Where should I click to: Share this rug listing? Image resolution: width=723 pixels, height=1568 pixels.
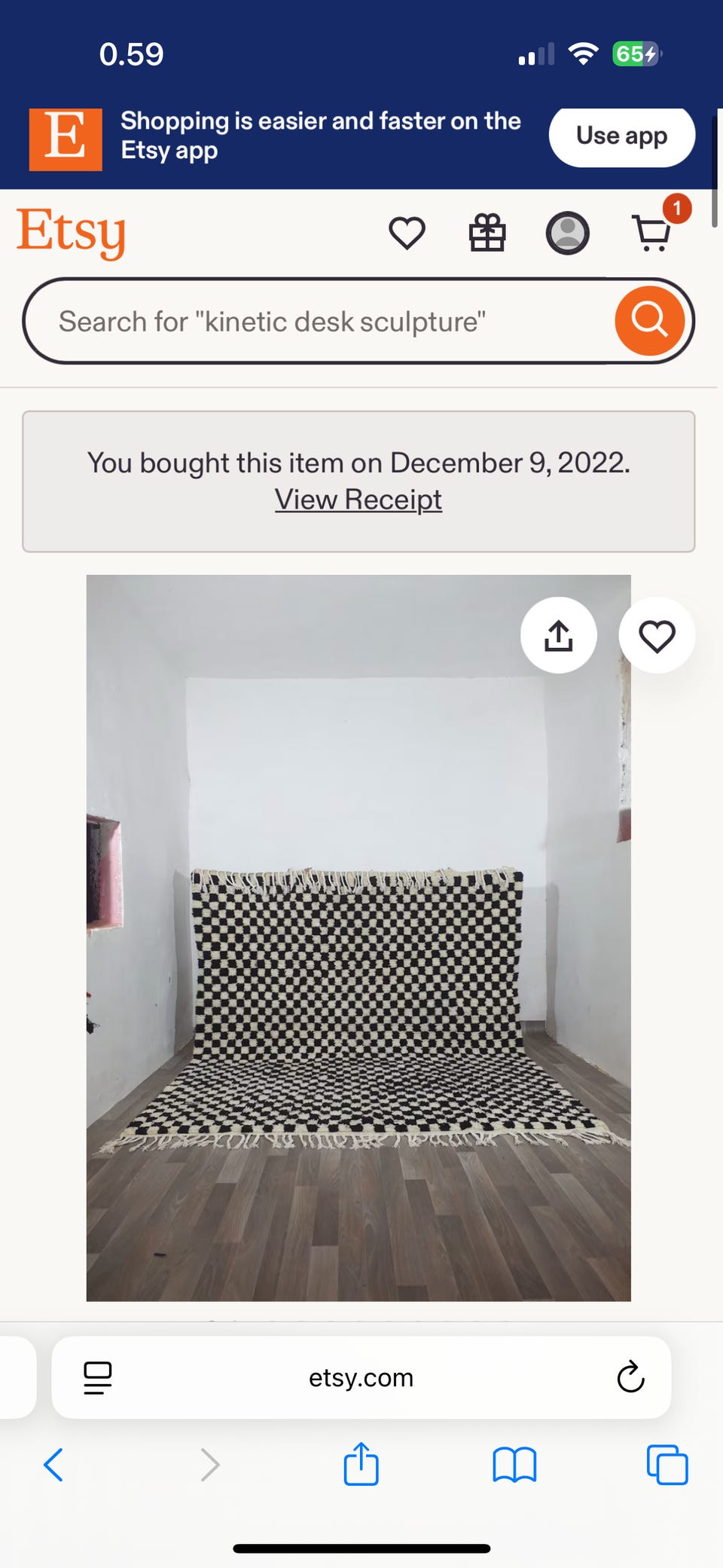pos(559,636)
